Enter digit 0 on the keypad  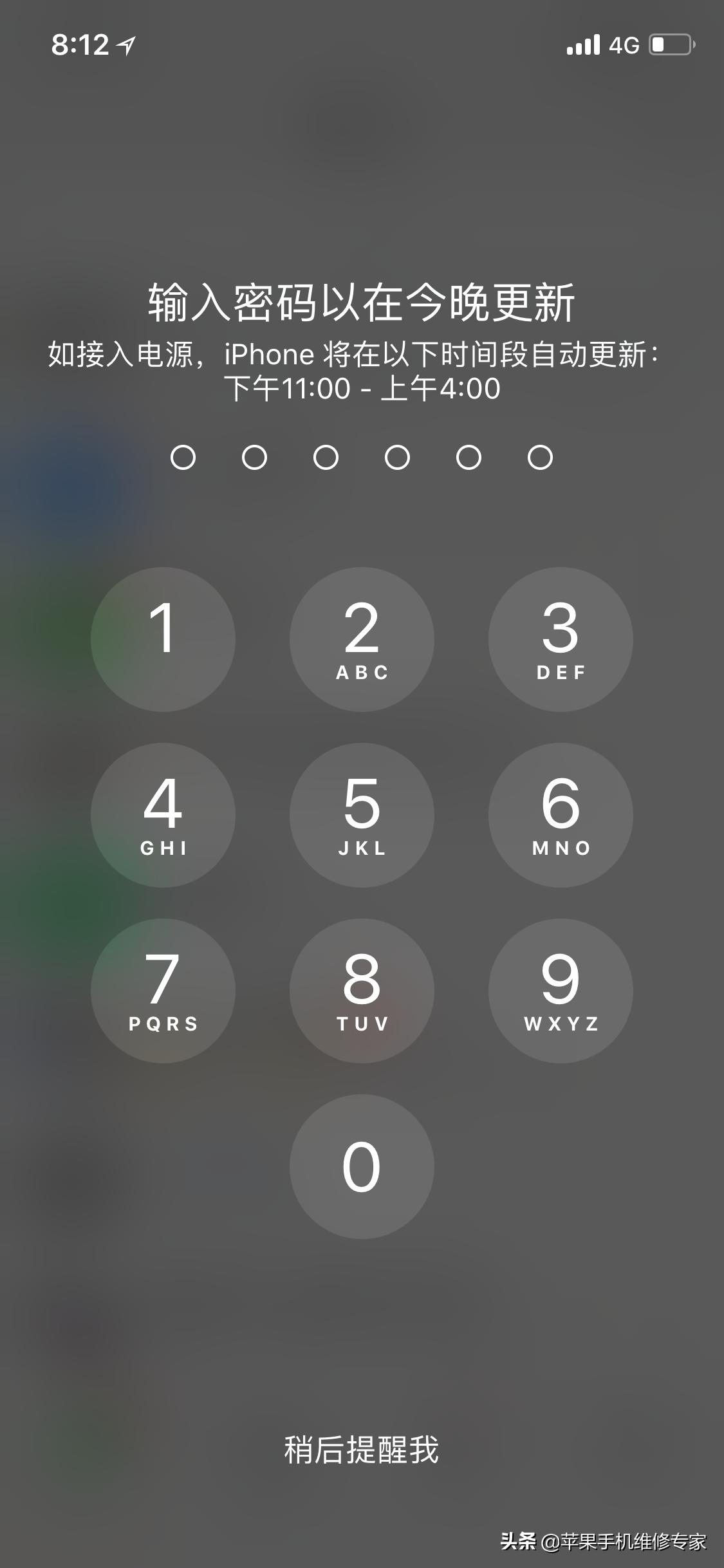click(362, 1166)
